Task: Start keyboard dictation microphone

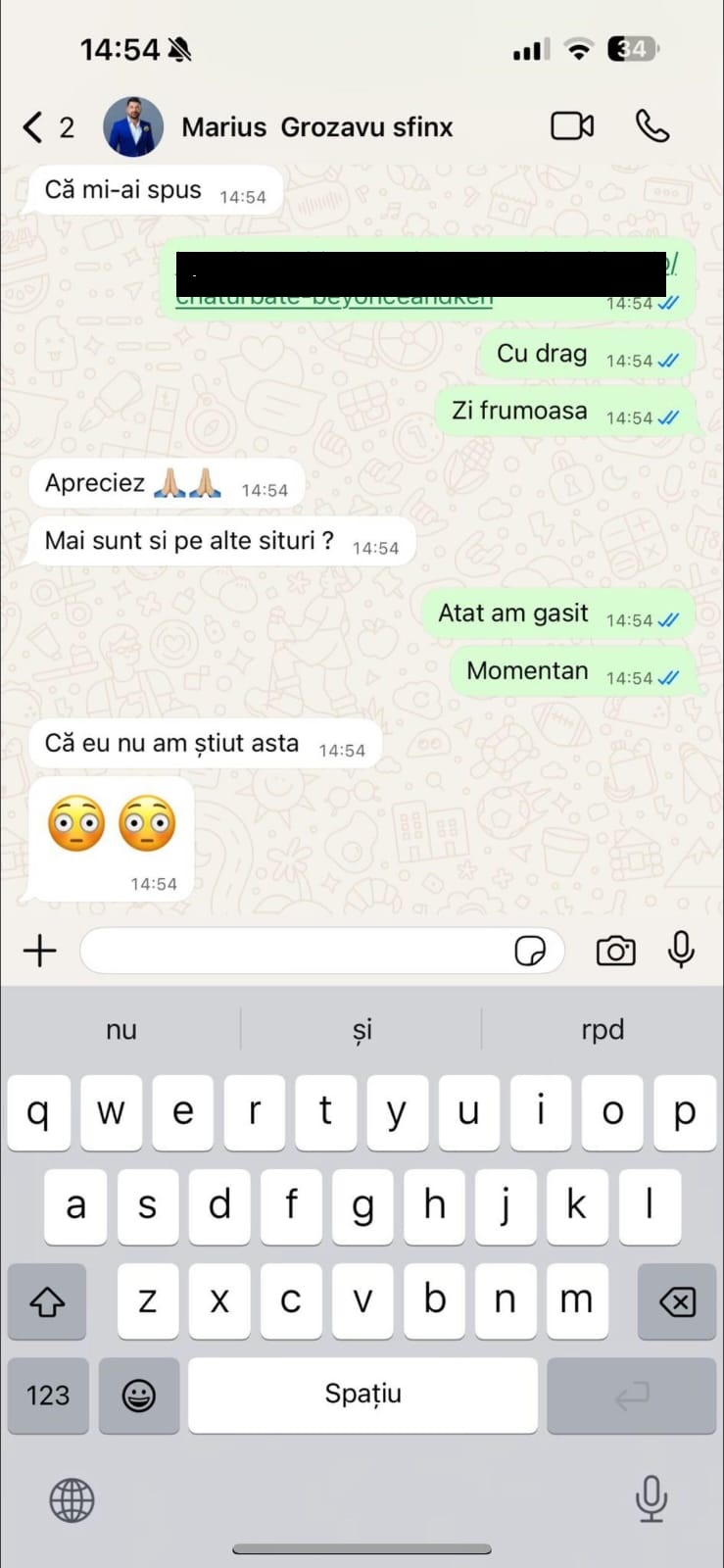Action: (651, 1499)
